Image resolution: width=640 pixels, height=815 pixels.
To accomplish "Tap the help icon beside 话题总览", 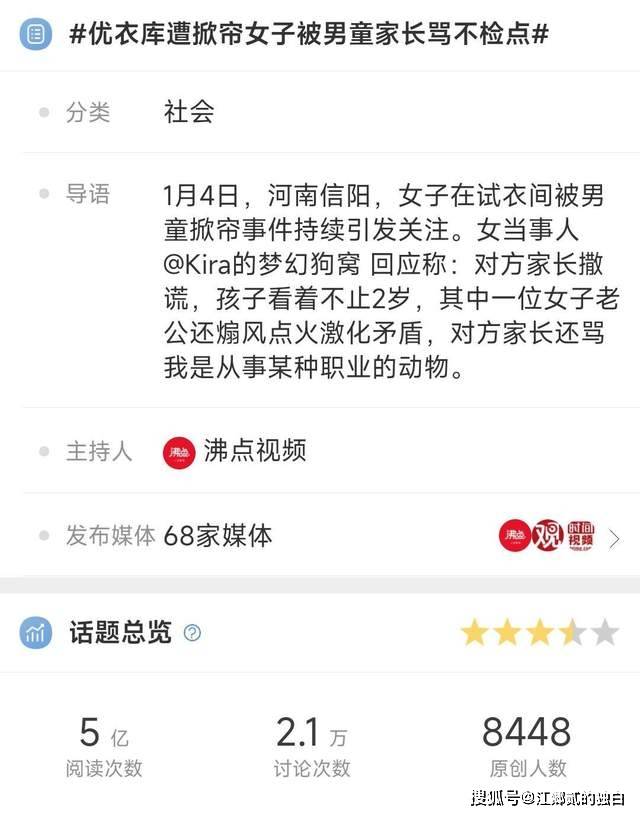I will pyautogui.click(x=193, y=633).
